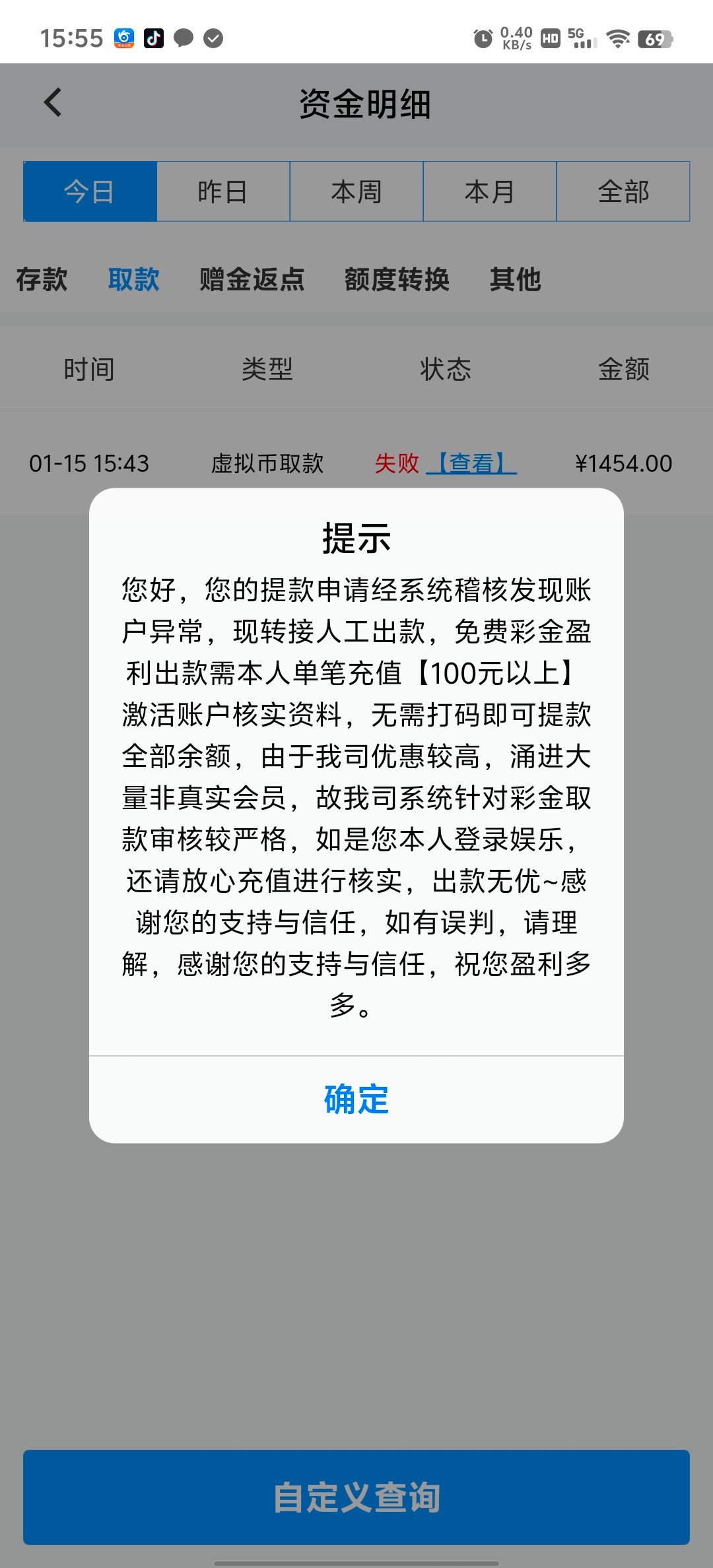
Task: Open the 赠金返点 category
Action: 250,280
